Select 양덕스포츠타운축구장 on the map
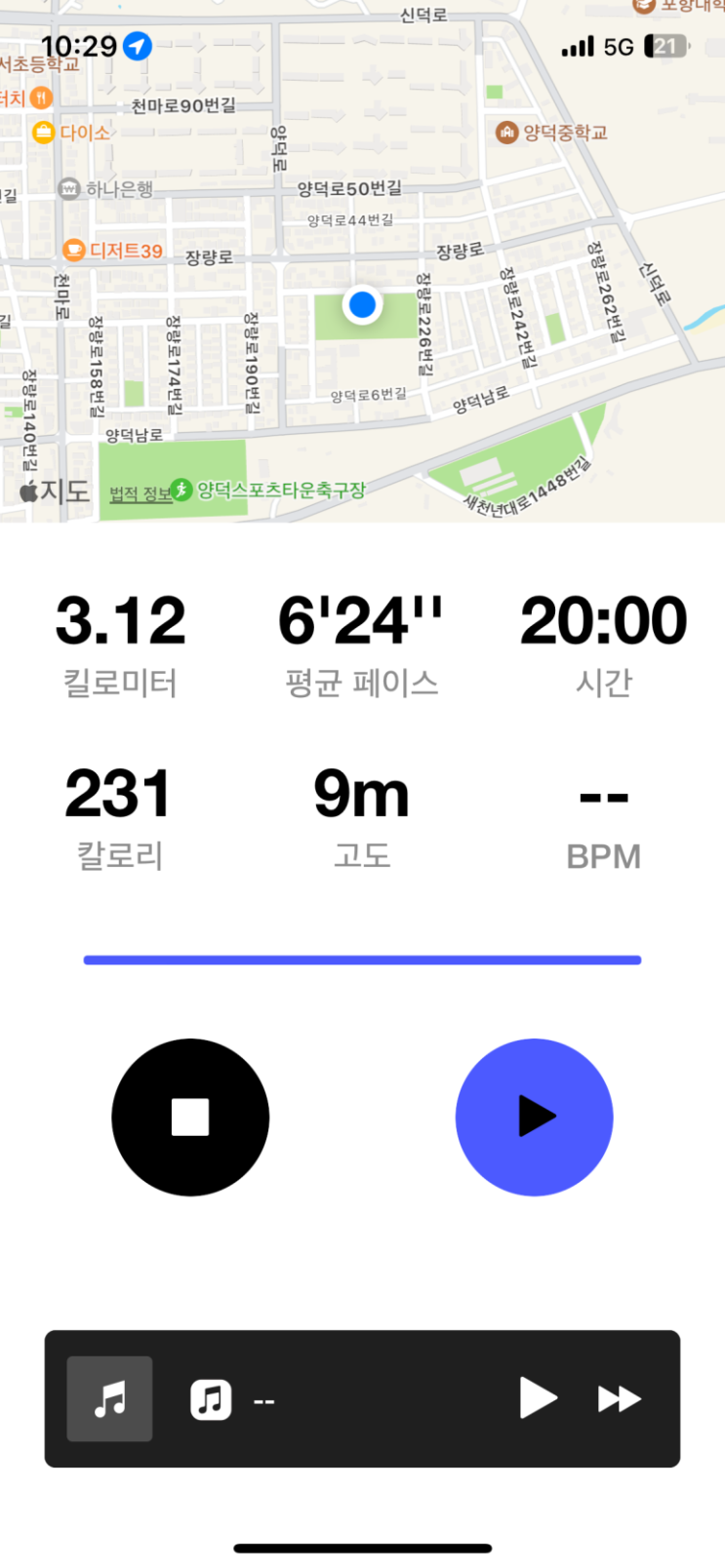Image resolution: width=725 pixels, height=1568 pixels. 181,490
